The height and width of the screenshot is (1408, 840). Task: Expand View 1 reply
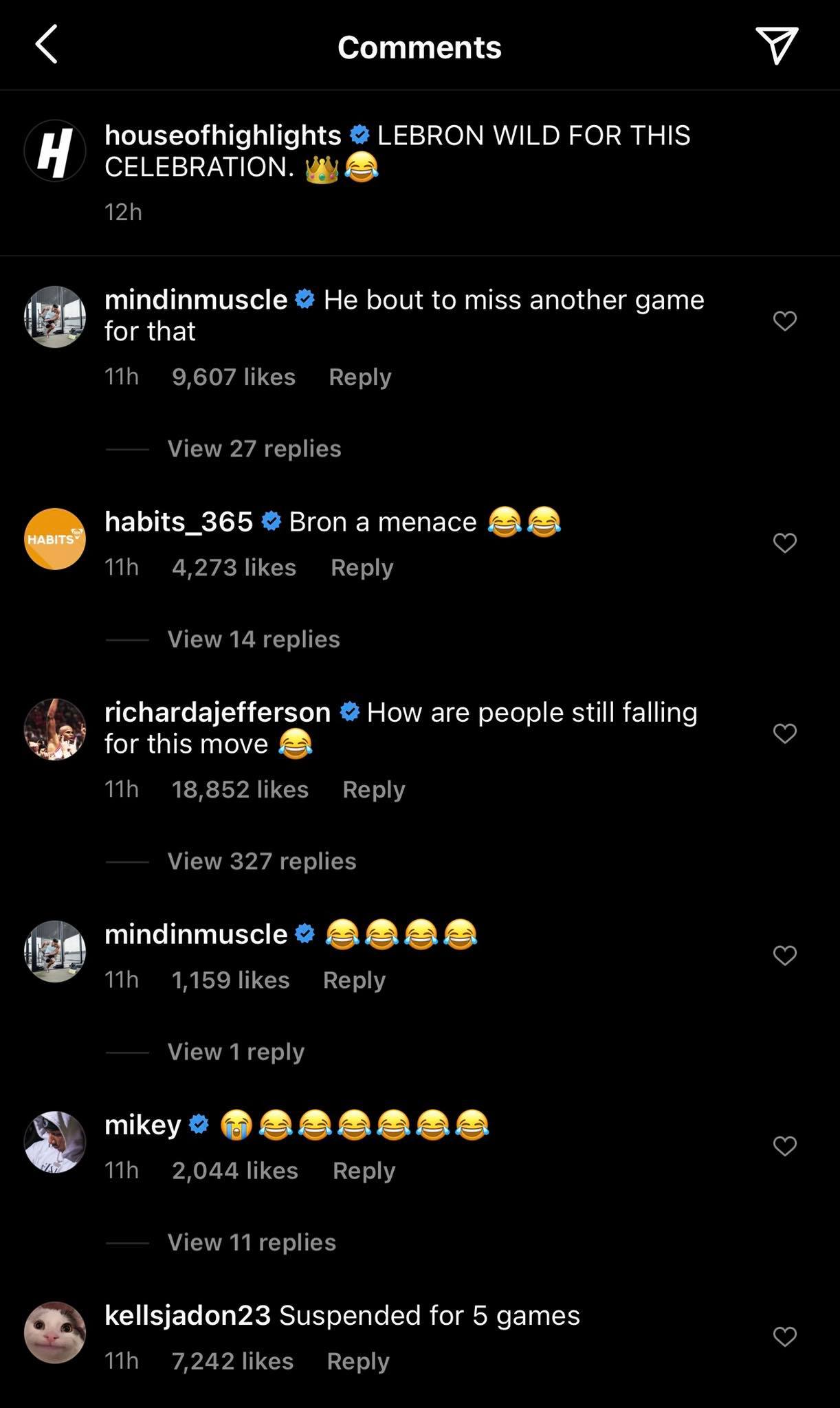click(236, 1051)
